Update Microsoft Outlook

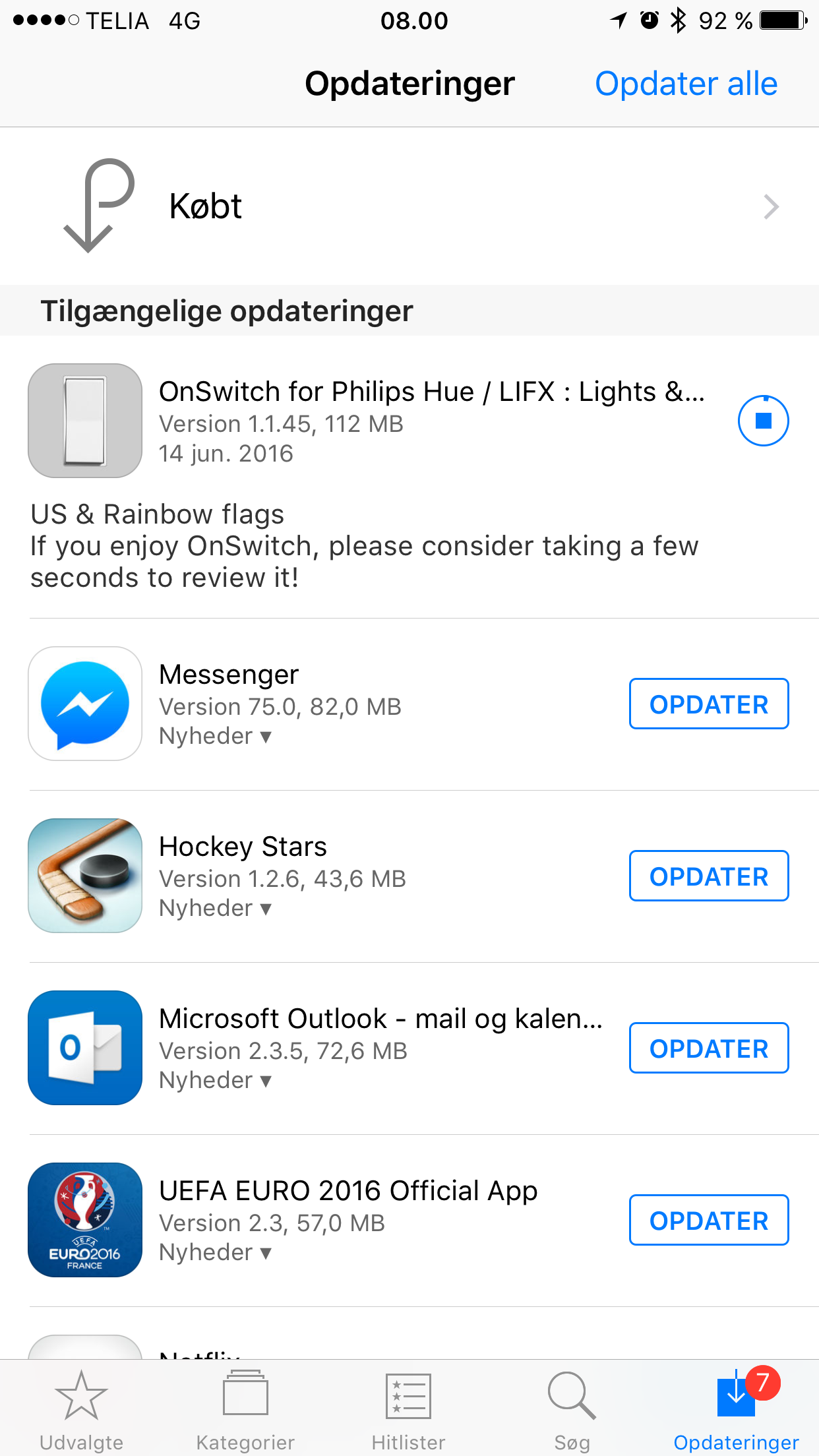point(709,1048)
